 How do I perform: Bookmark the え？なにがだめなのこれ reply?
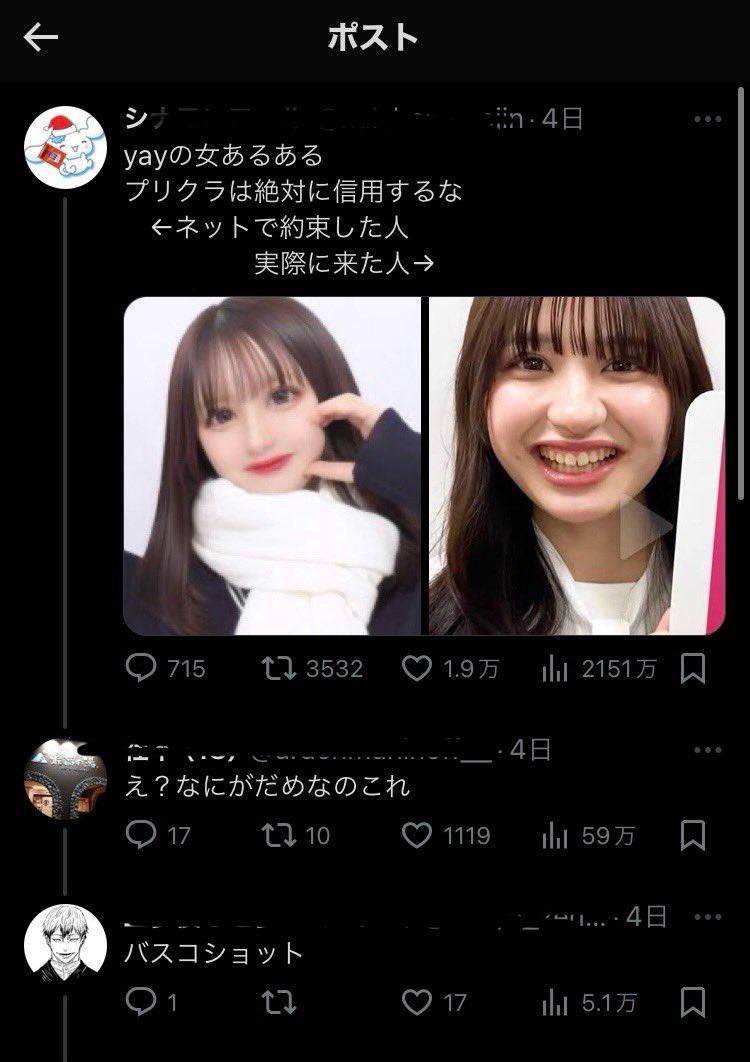tap(692, 834)
